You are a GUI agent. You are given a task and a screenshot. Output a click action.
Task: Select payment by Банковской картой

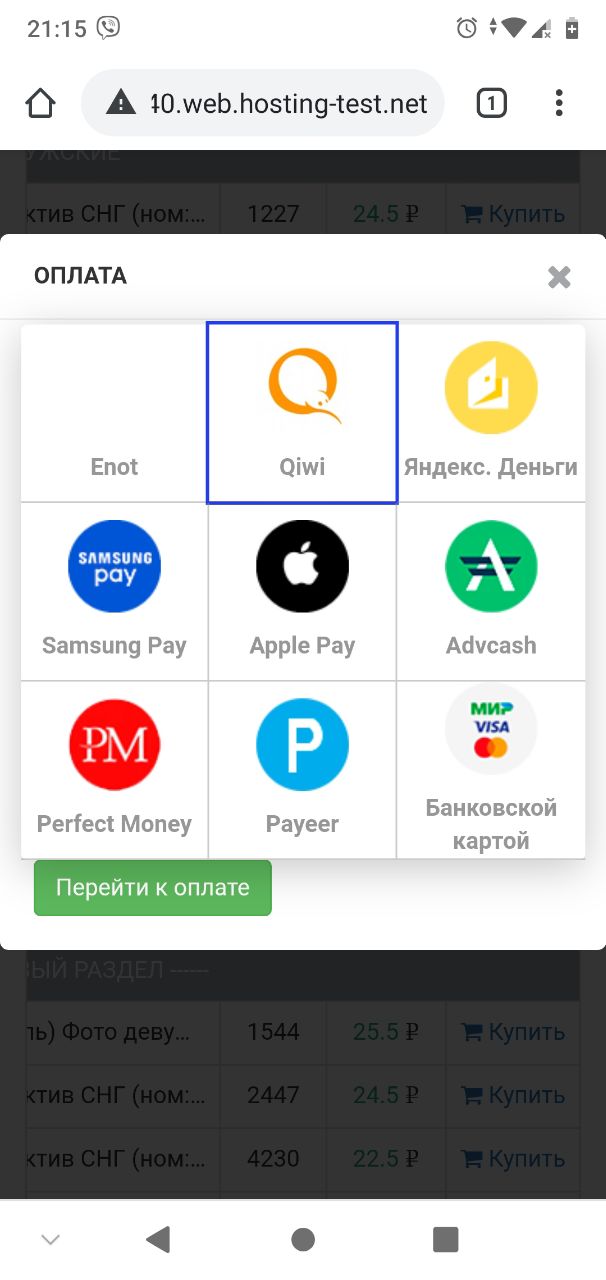click(x=491, y=770)
